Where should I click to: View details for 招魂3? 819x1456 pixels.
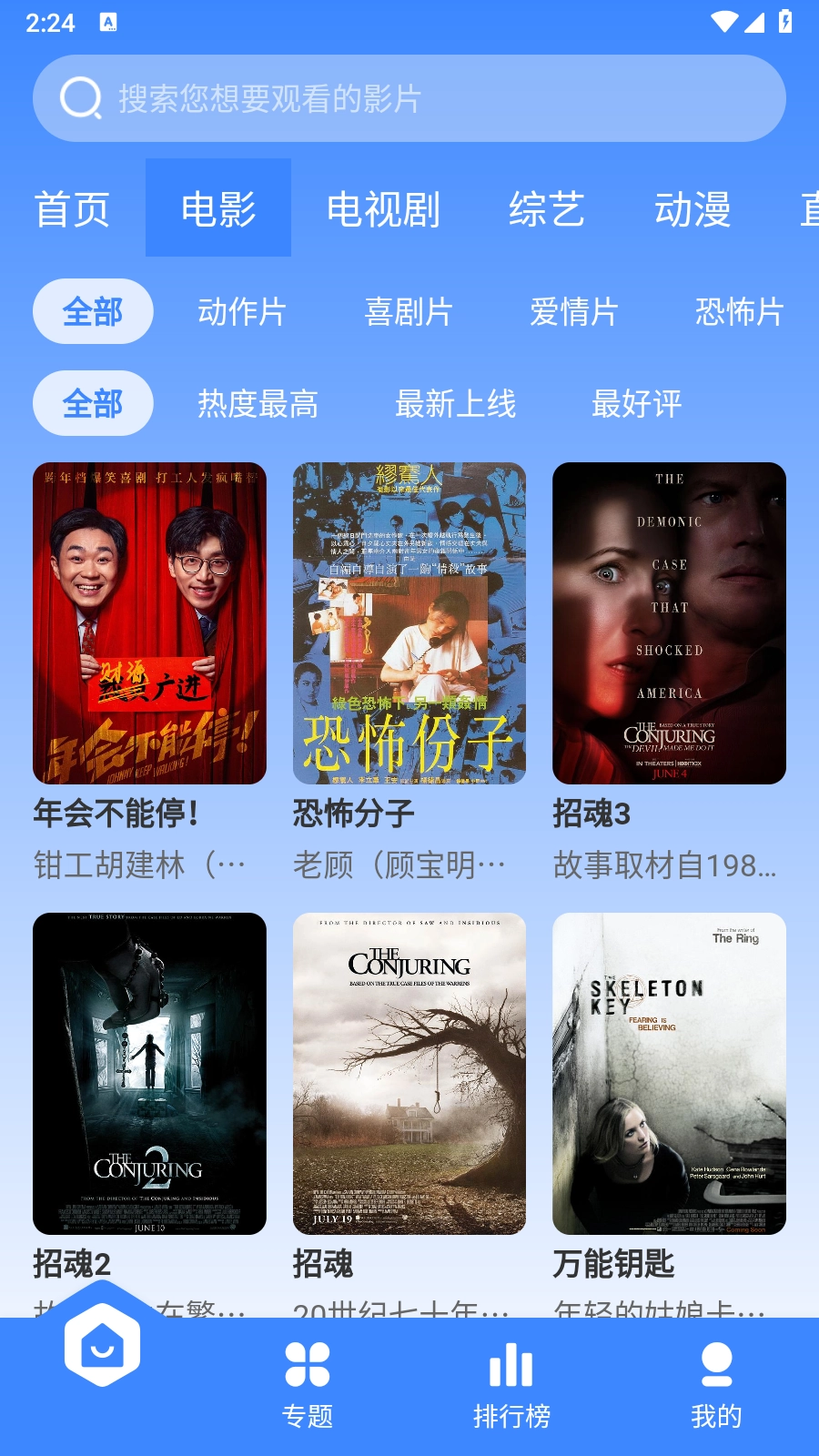669,623
